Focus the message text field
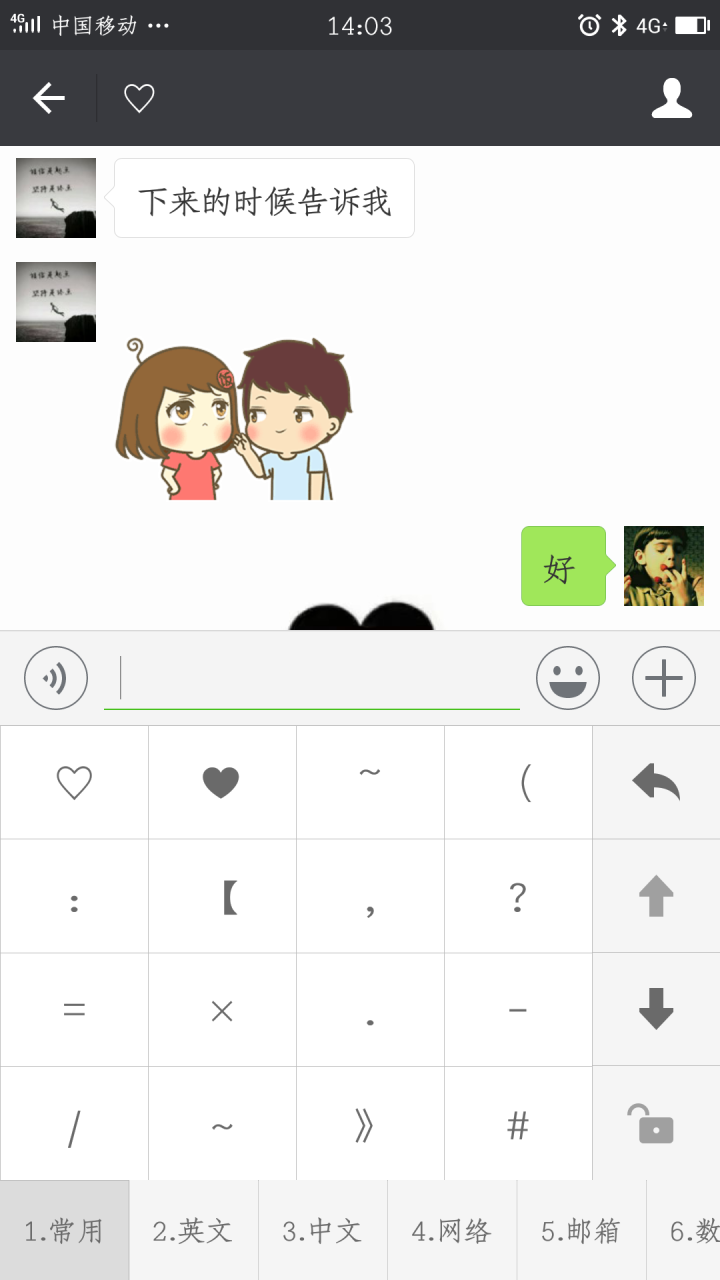This screenshot has width=720, height=1280. [312, 678]
